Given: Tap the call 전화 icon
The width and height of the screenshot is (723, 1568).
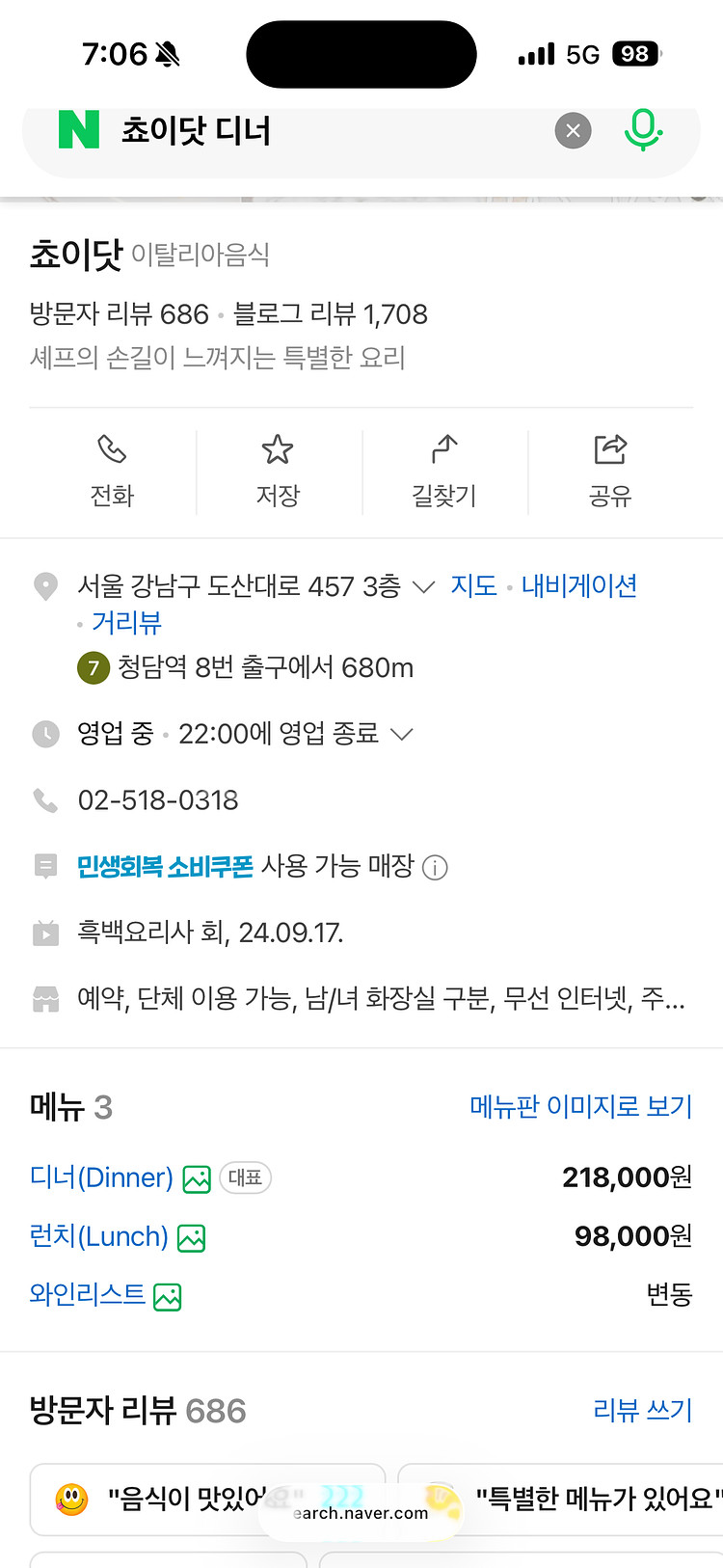Looking at the screenshot, I should pyautogui.click(x=111, y=449).
